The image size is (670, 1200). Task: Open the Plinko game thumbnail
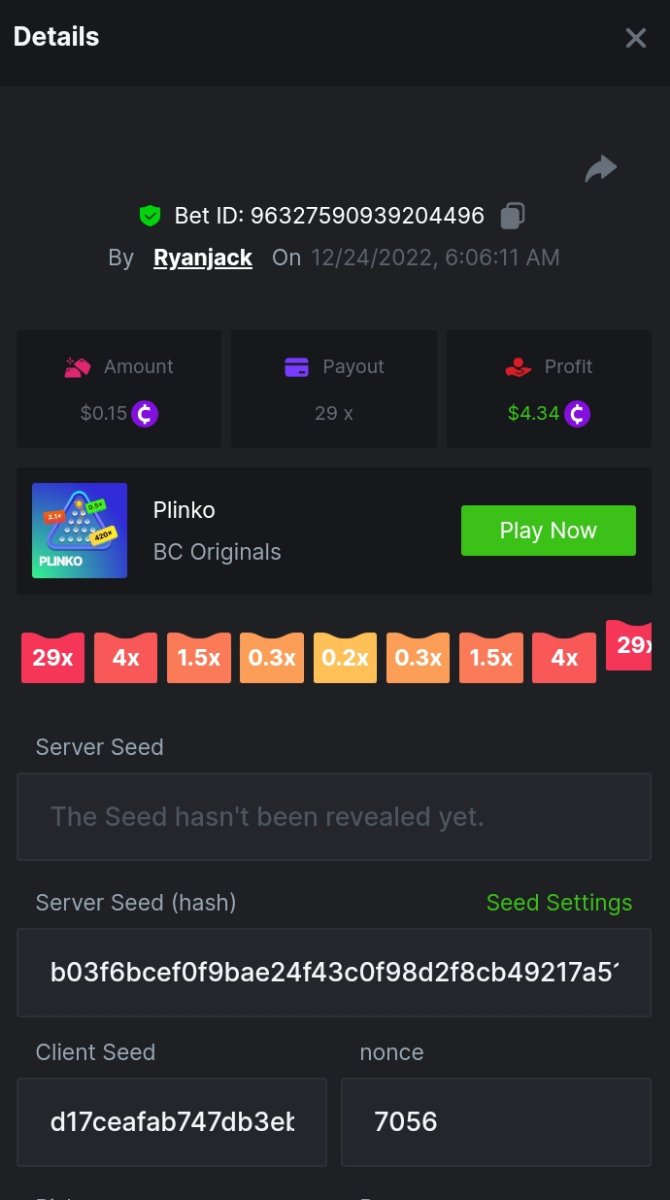(80, 531)
